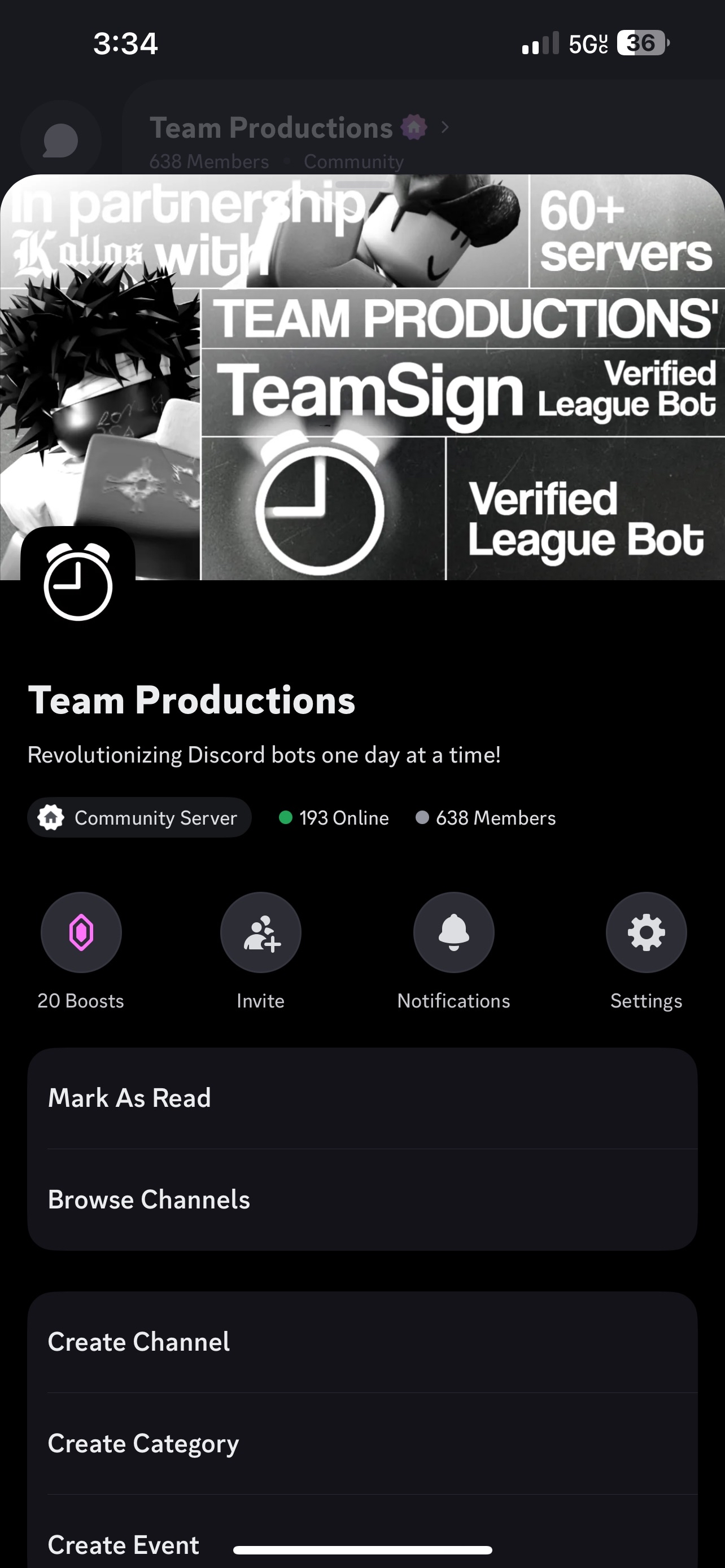Invite people to Team Productions

point(260,932)
